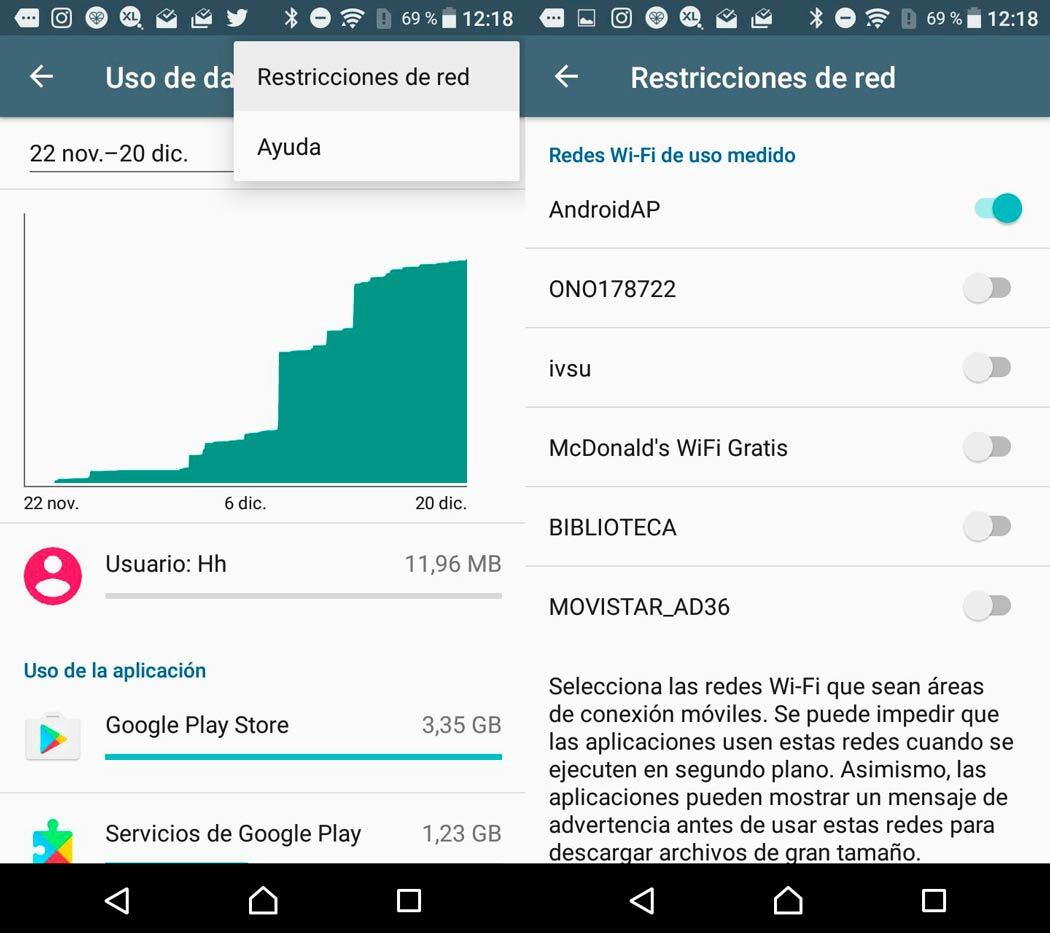Open the 22 nov.–20 dic. date range dropdown
This screenshot has height=933, width=1050.
click(x=130, y=154)
